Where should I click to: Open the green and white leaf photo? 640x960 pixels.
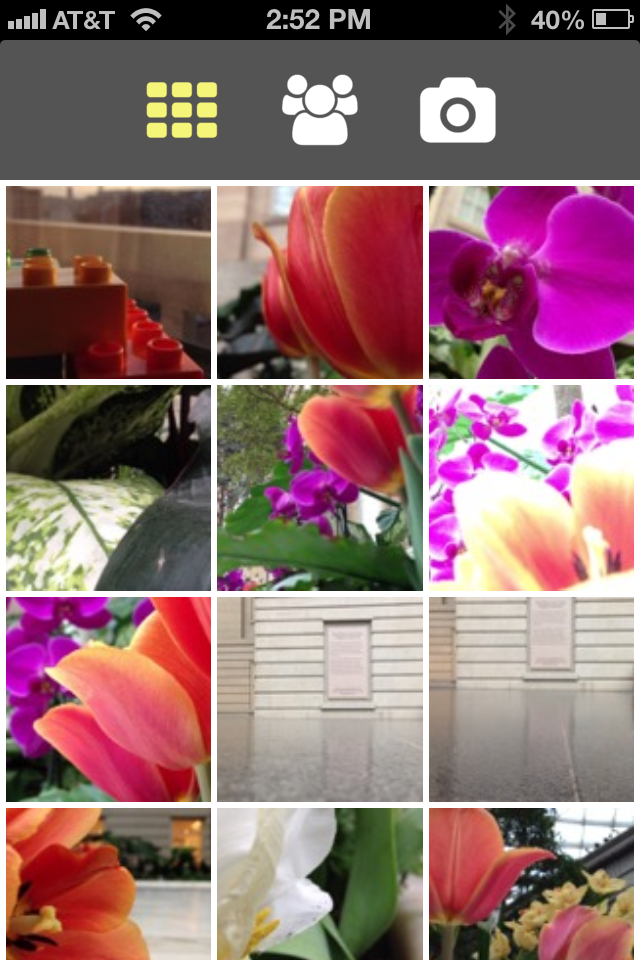(x=108, y=488)
